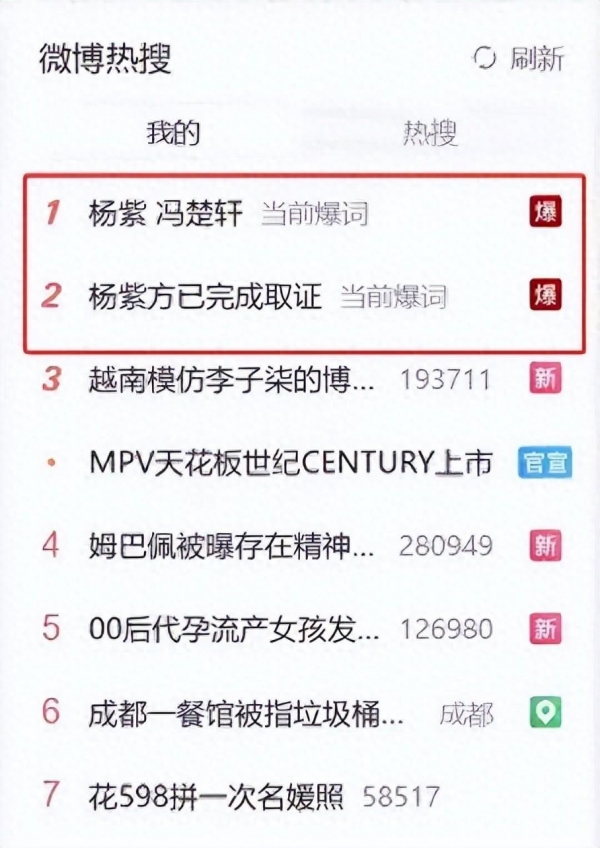The width and height of the screenshot is (600, 848).
Task: Open the 杨紫方已完成取证 topic
Action: [206, 296]
